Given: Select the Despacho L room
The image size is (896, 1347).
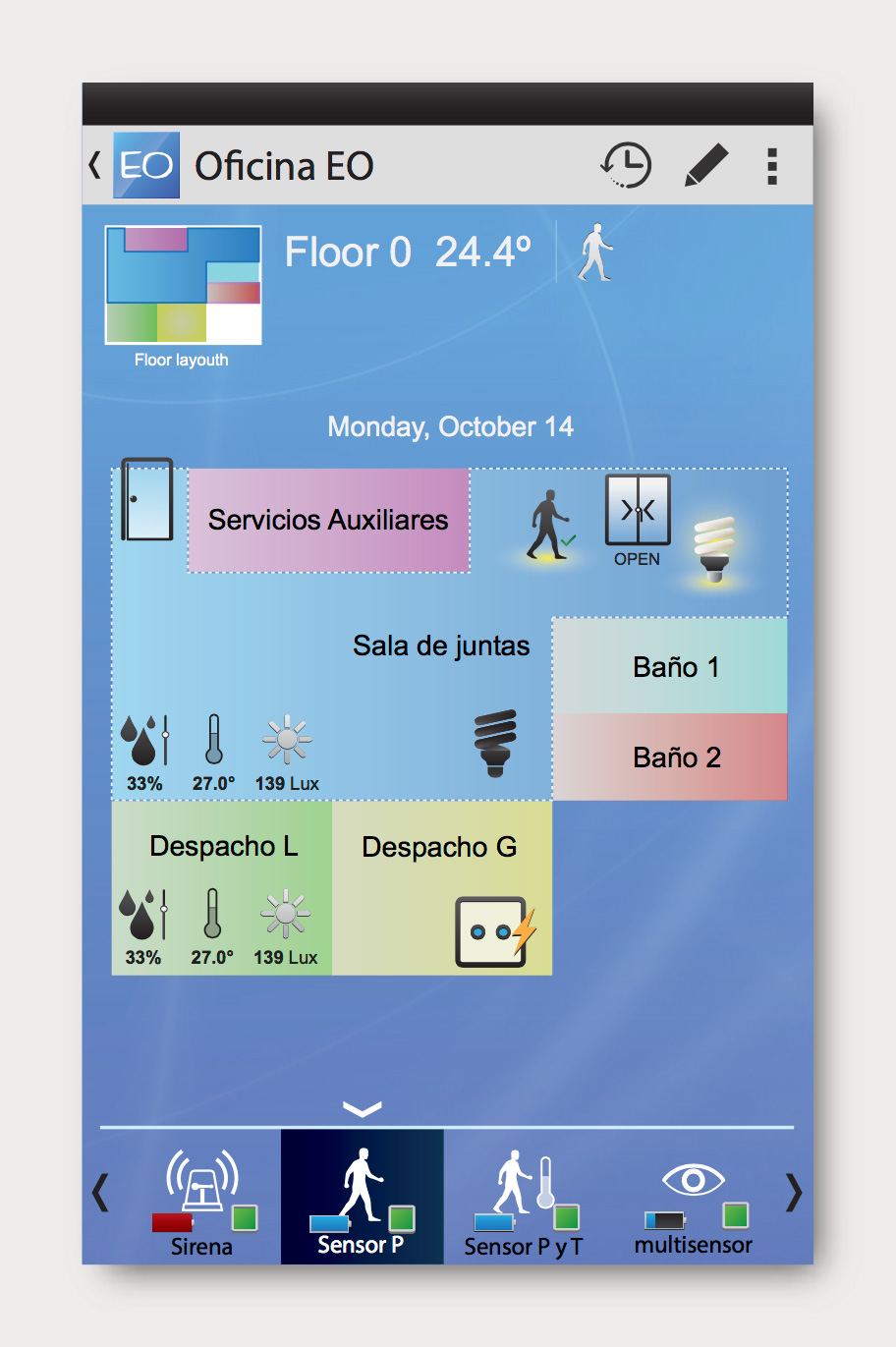Looking at the screenshot, I should pos(223,847).
